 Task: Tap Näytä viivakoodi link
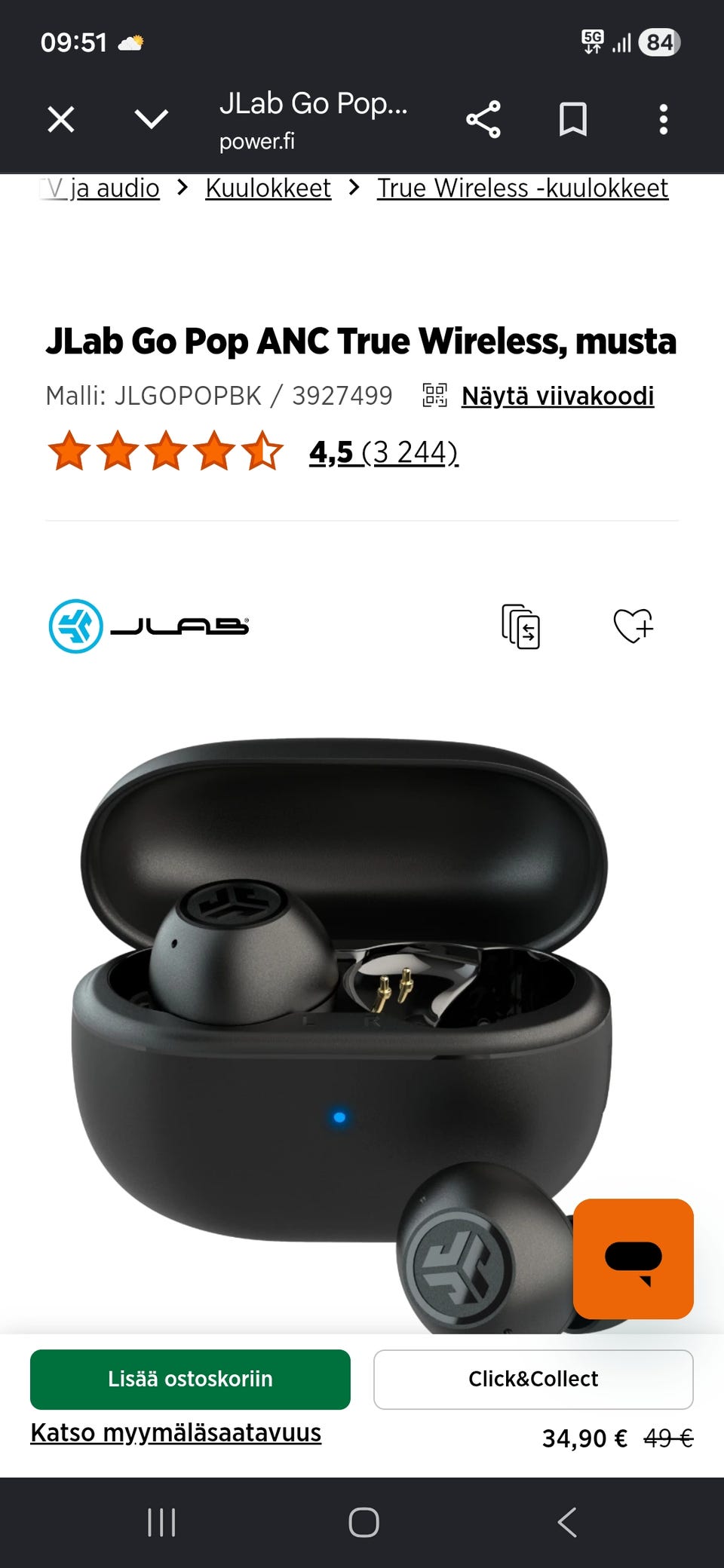point(557,395)
